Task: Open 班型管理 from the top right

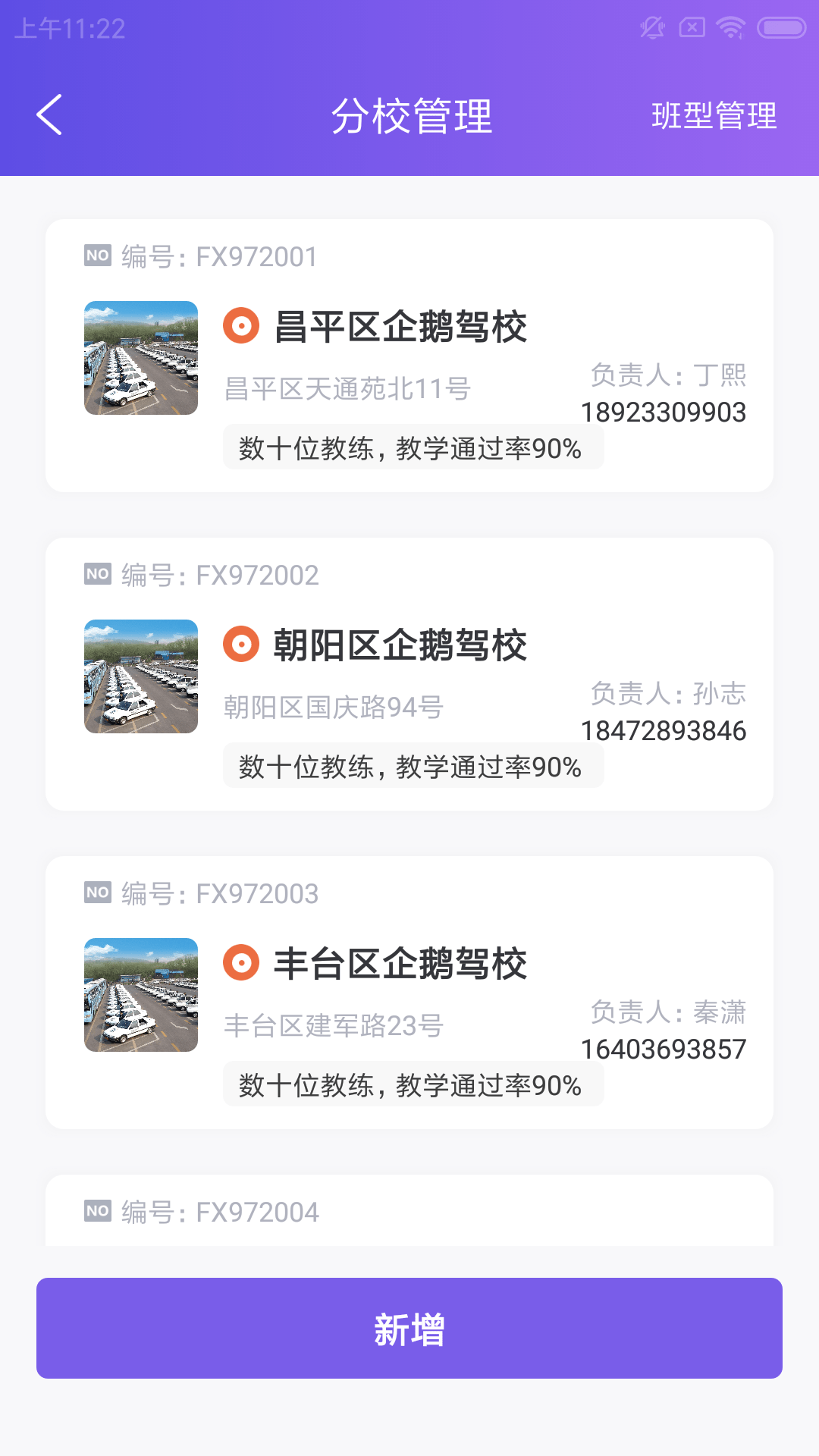Action: (714, 116)
